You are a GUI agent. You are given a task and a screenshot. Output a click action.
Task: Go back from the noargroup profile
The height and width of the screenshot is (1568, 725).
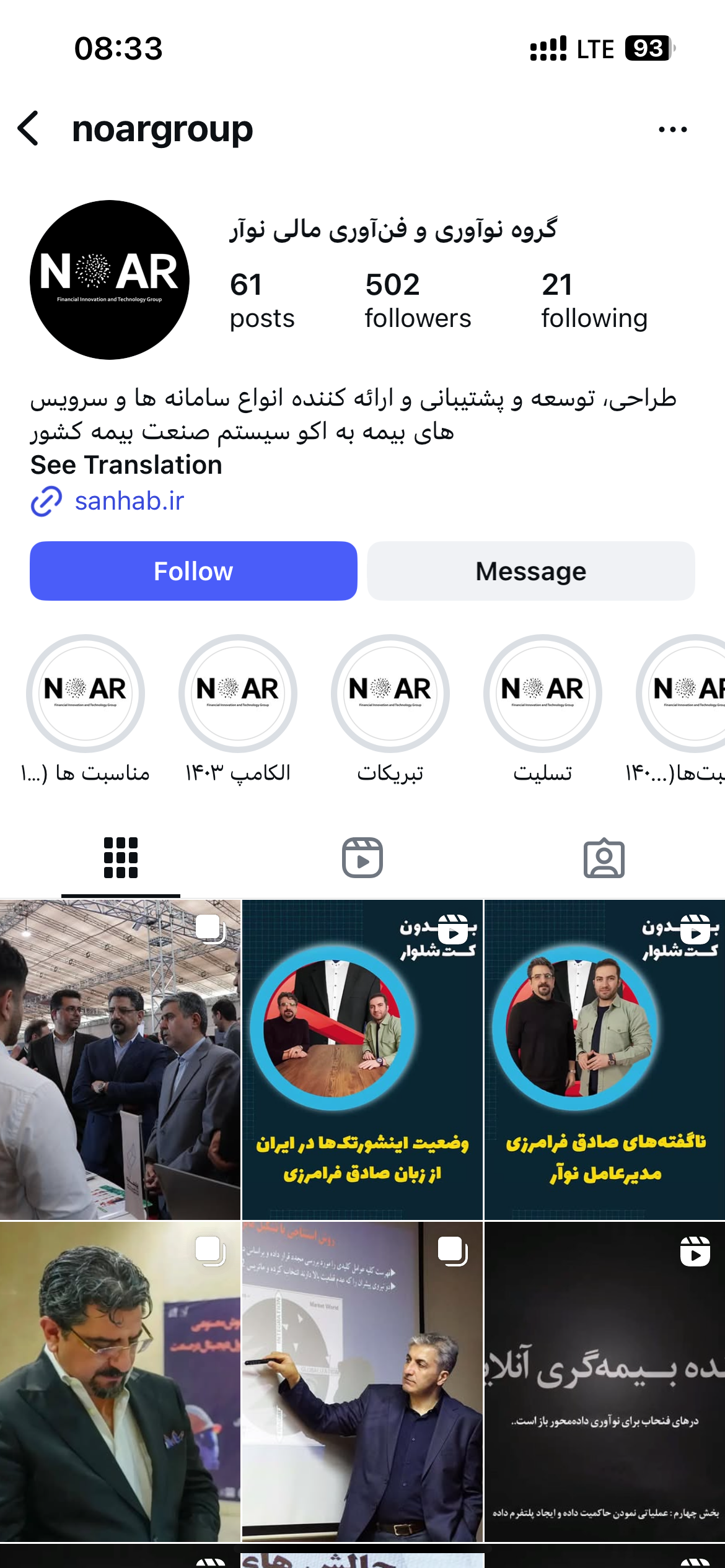29,129
